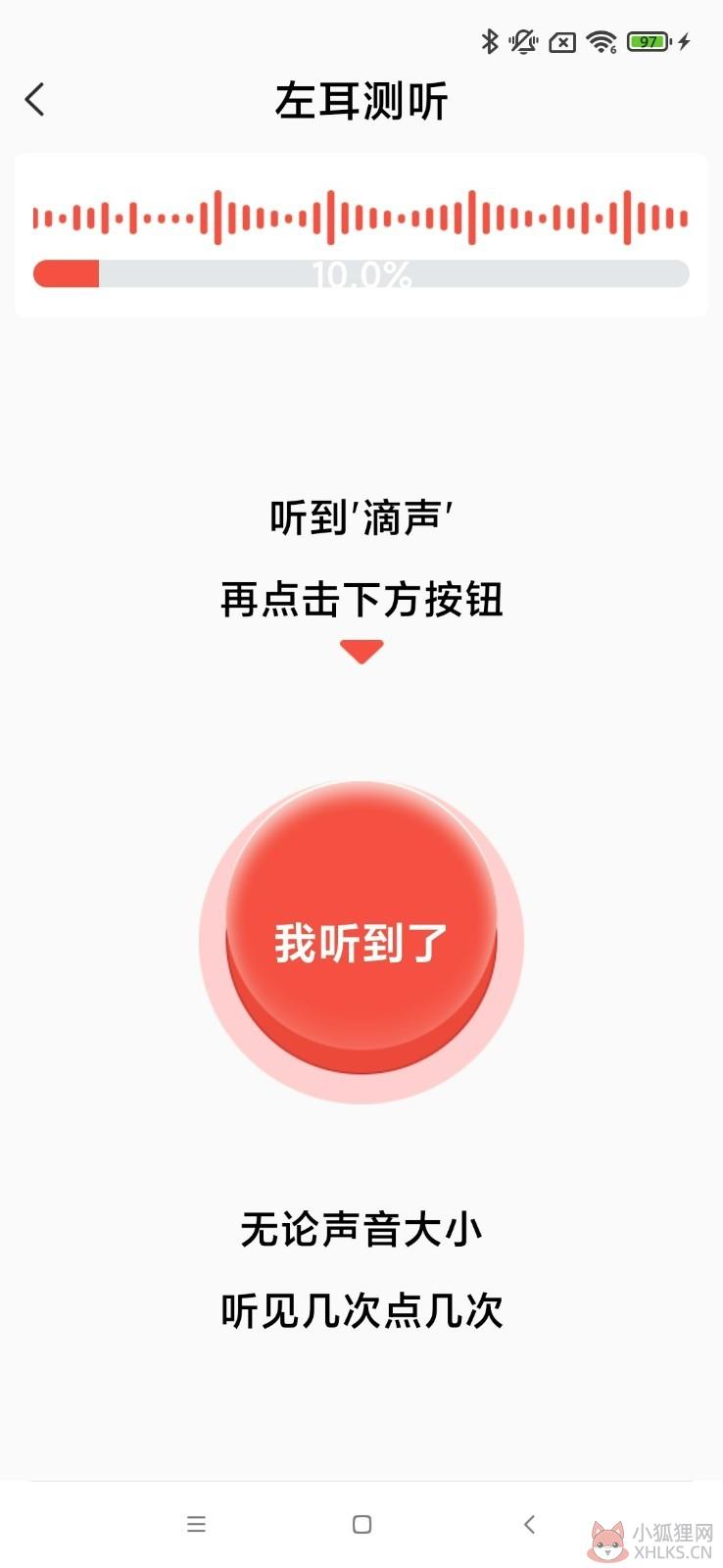Go back from the 左耳测听 screen
Screen dimensions: 723x1568
coord(35,99)
